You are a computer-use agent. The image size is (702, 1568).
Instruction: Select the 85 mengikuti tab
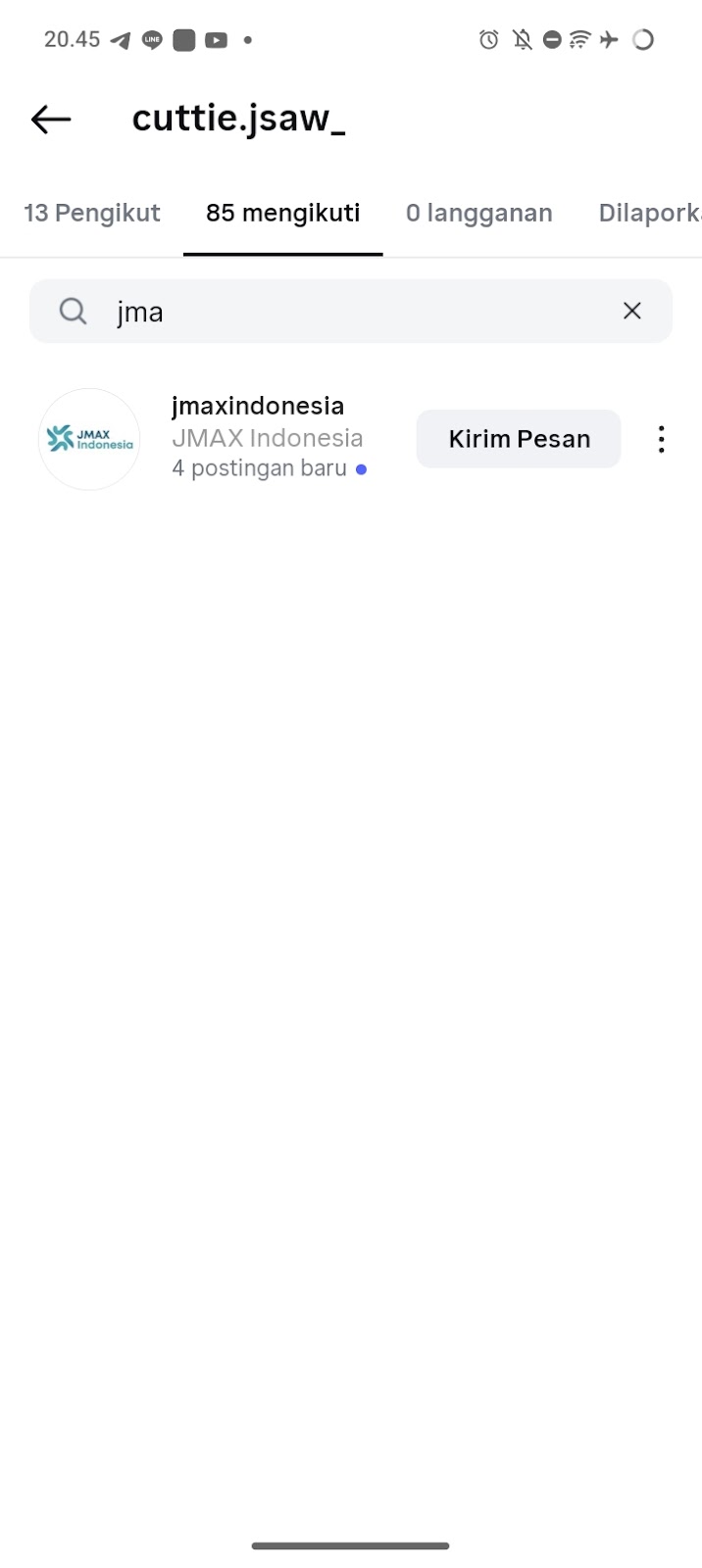(282, 213)
